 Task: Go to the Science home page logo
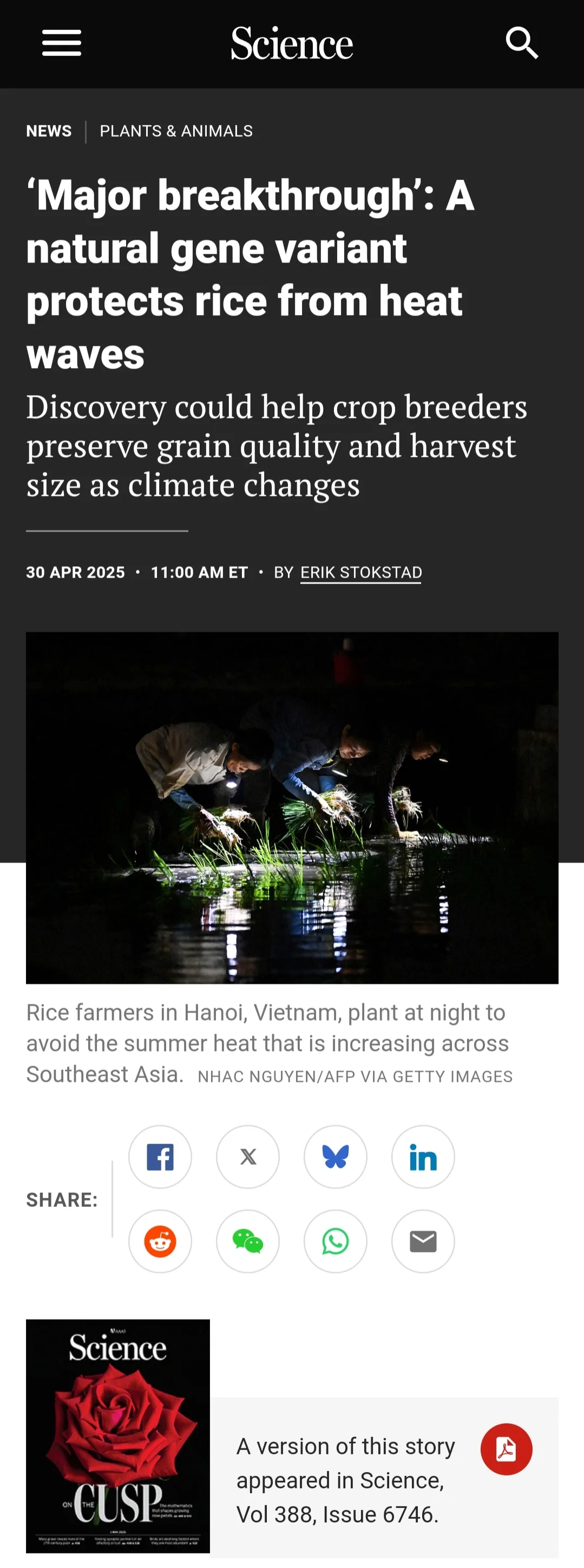[291, 44]
